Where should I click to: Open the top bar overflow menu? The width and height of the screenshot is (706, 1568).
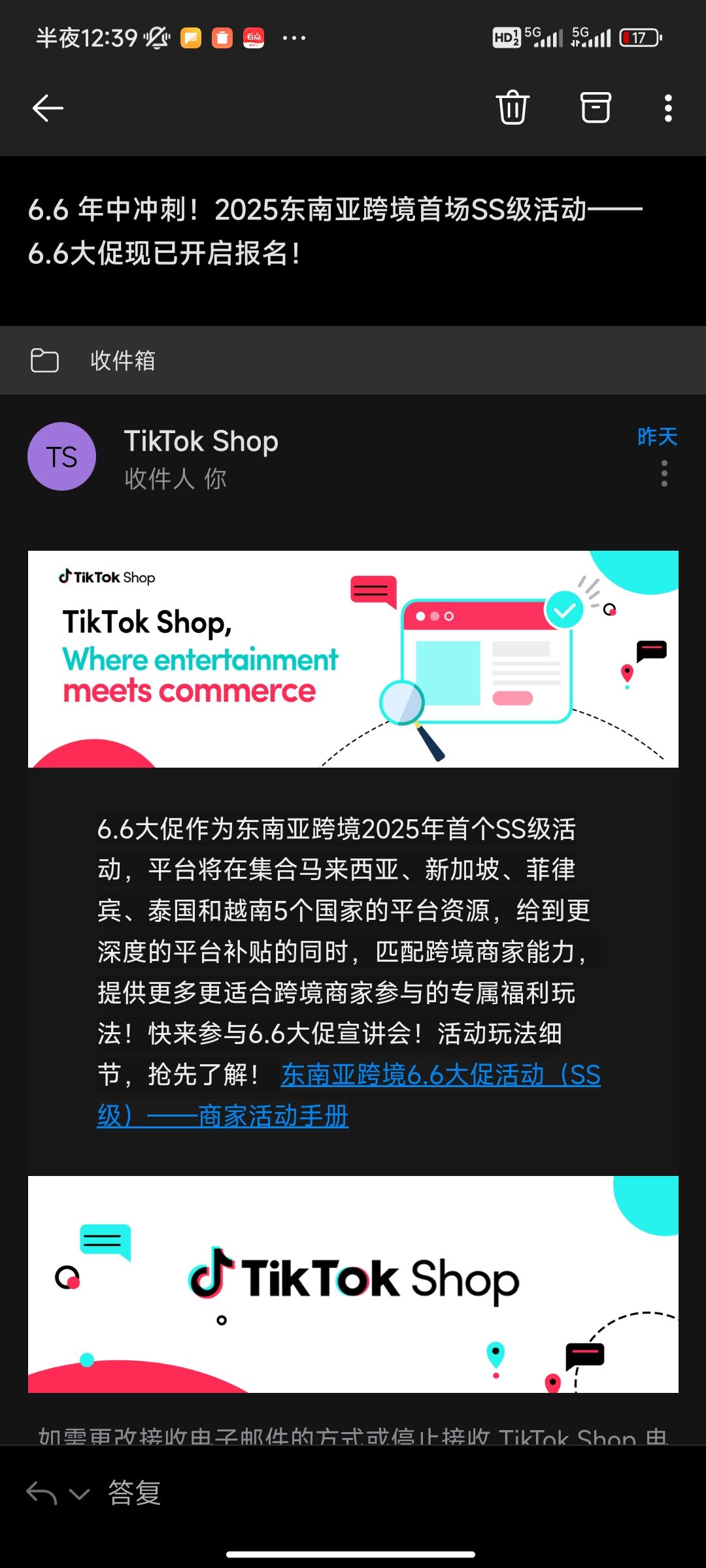tap(668, 108)
